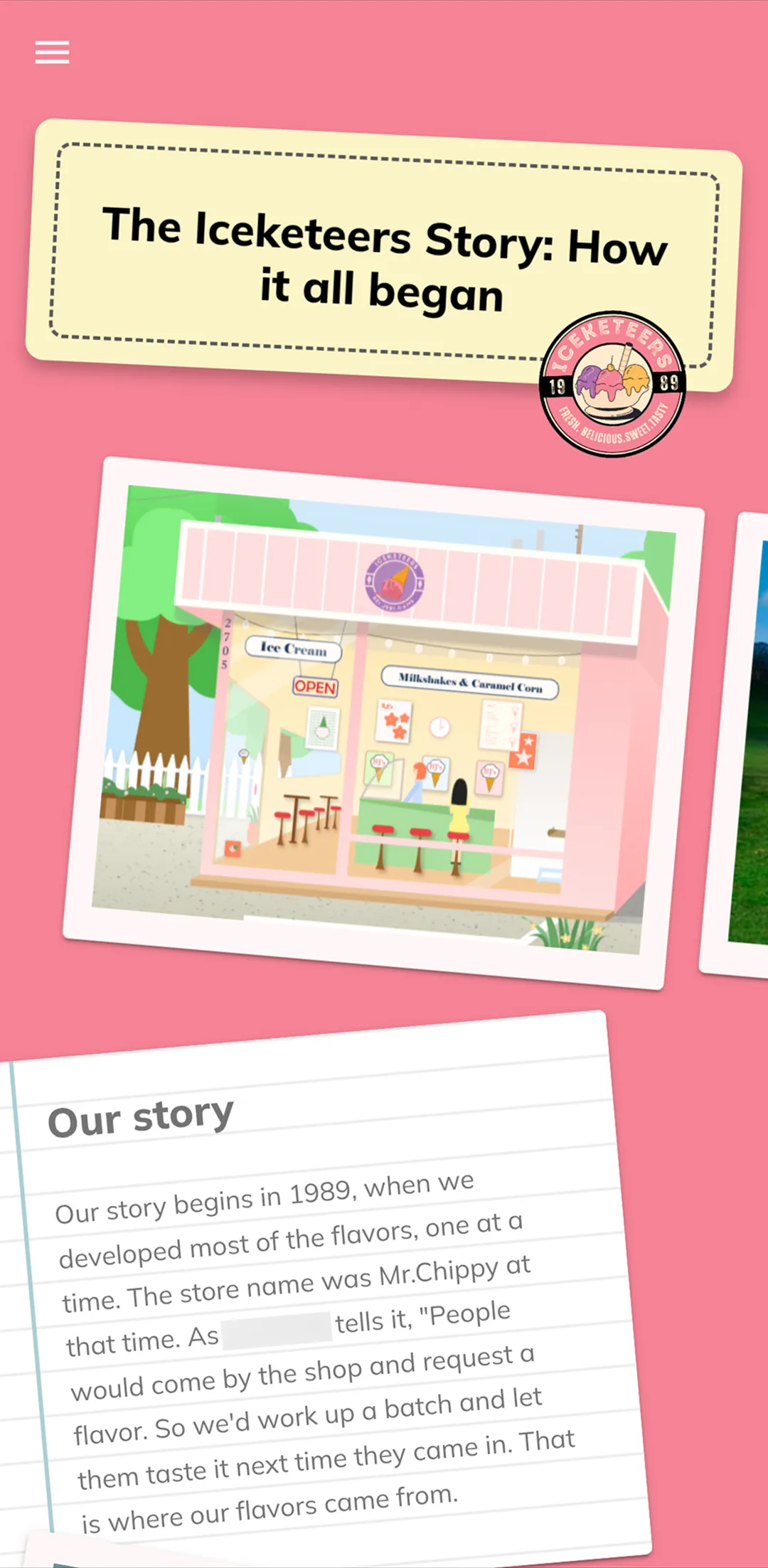Open the ice cream shop illustration photo
768x1568 pixels.
[x=383, y=720]
